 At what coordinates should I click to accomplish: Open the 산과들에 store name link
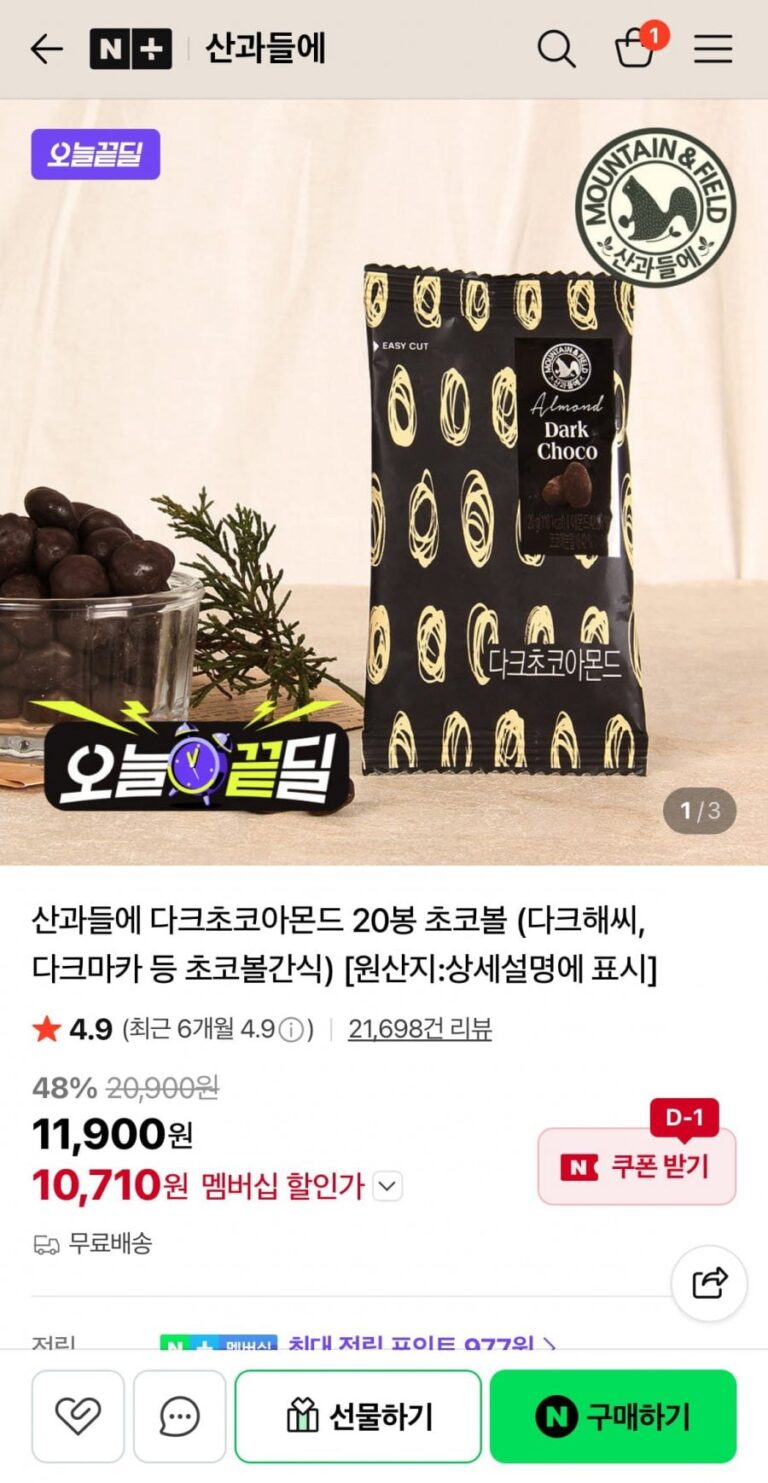click(x=265, y=49)
